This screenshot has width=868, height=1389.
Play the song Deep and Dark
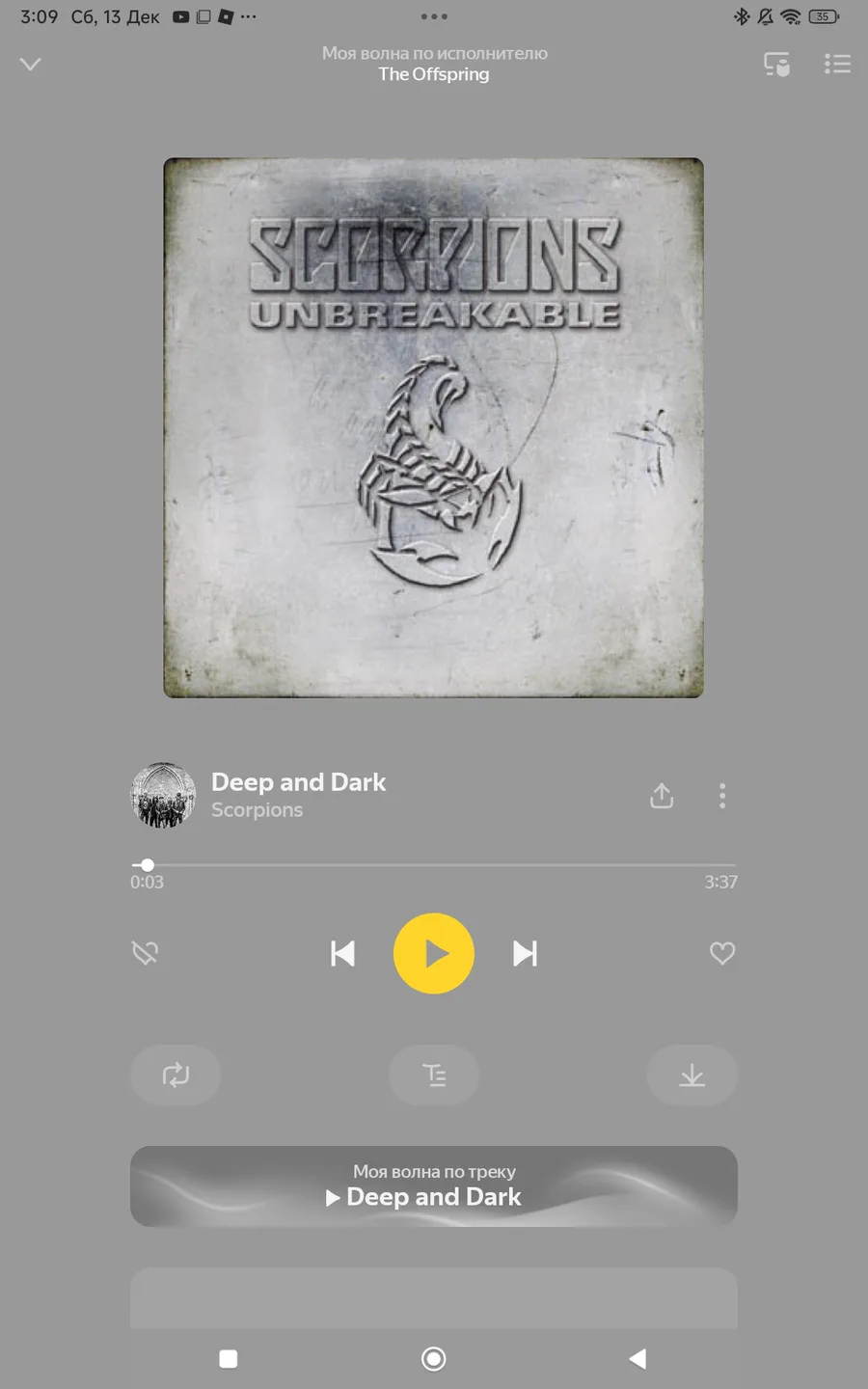pos(434,953)
